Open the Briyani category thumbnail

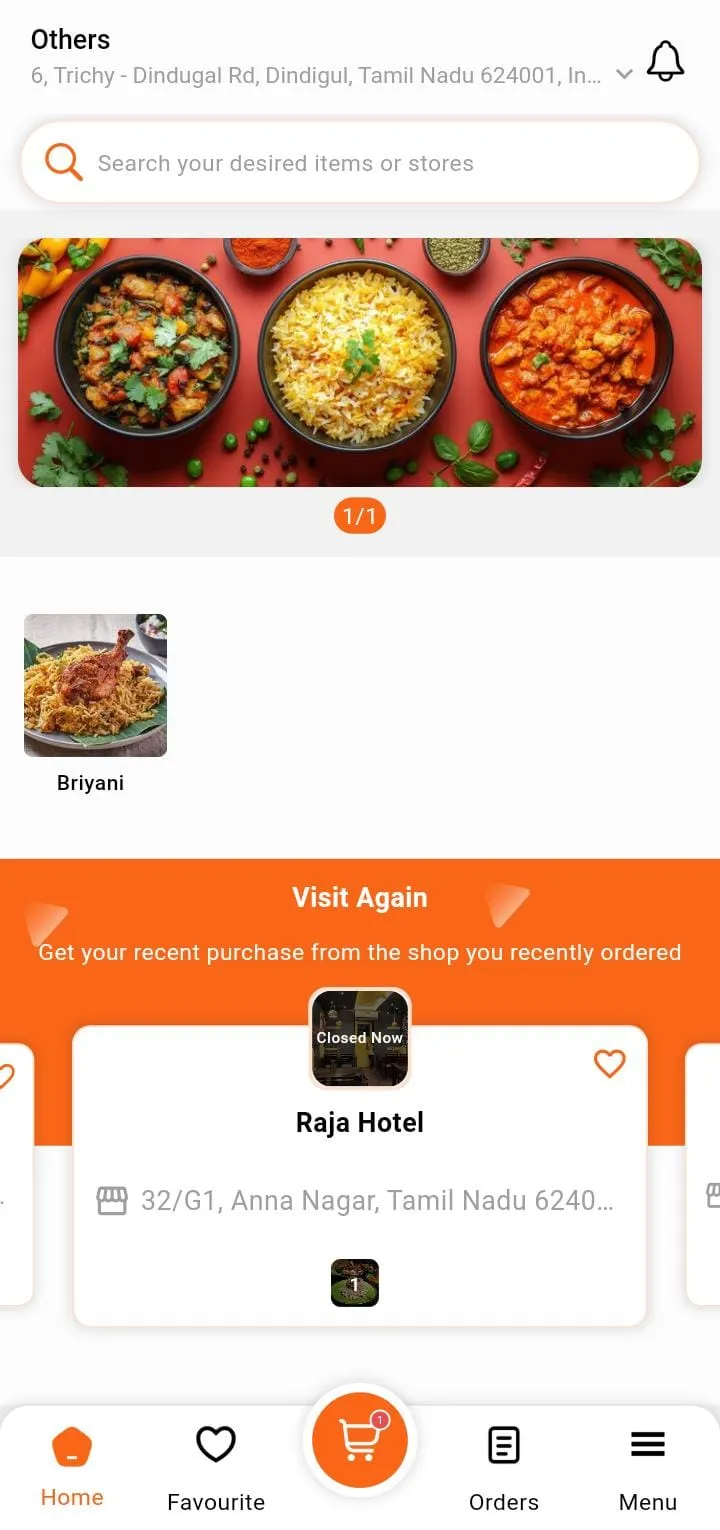tap(95, 685)
